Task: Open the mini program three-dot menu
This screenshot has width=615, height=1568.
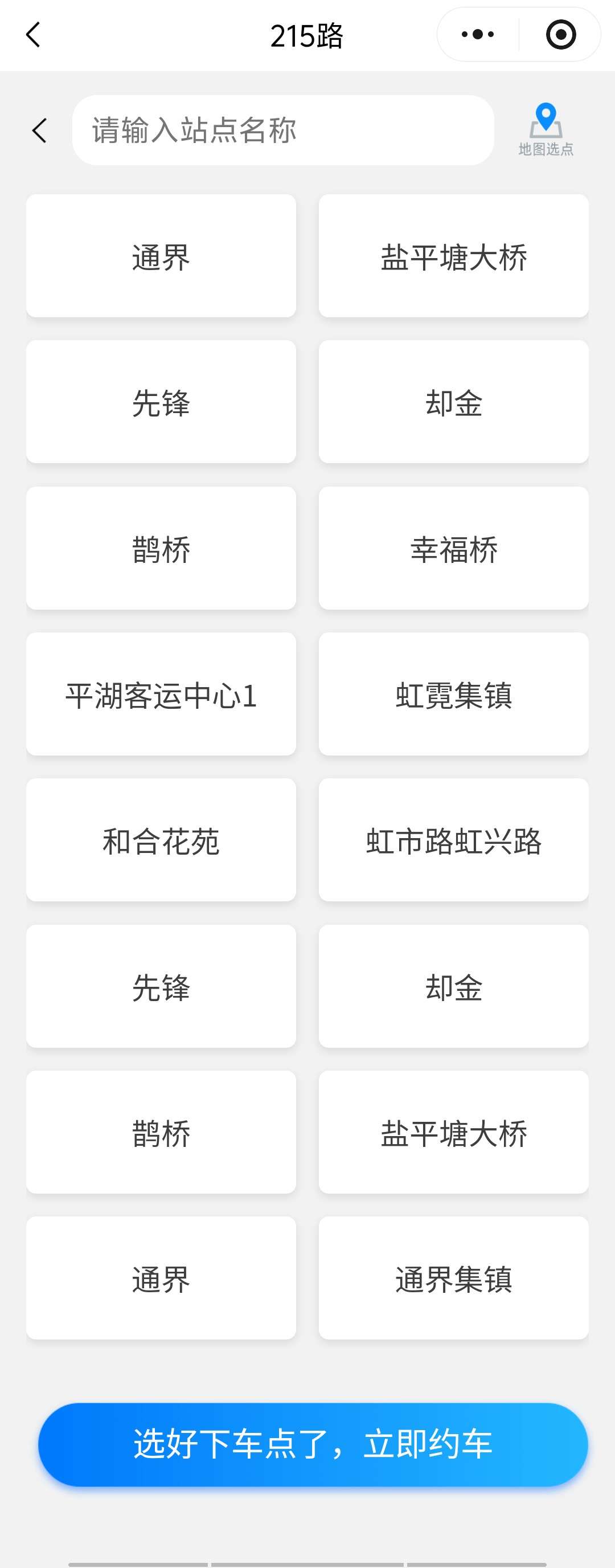Action: [x=478, y=35]
